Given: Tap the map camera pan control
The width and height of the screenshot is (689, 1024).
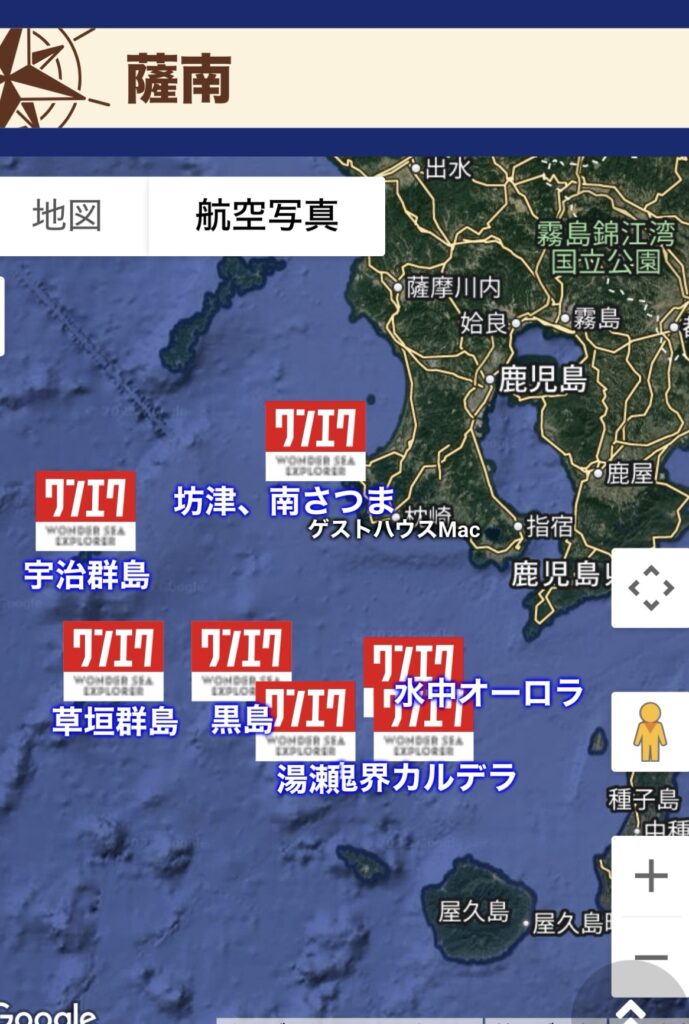Looking at the screenshot, I should click(650, 588).
